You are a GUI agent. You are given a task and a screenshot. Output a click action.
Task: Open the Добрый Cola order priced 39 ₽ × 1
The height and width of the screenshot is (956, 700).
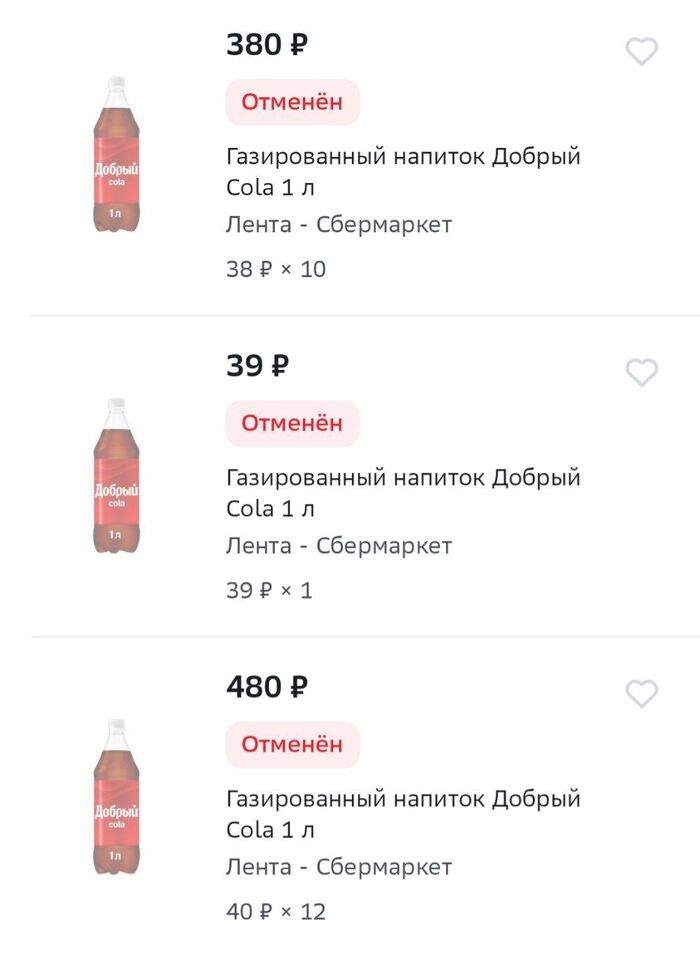pos(403,493)
